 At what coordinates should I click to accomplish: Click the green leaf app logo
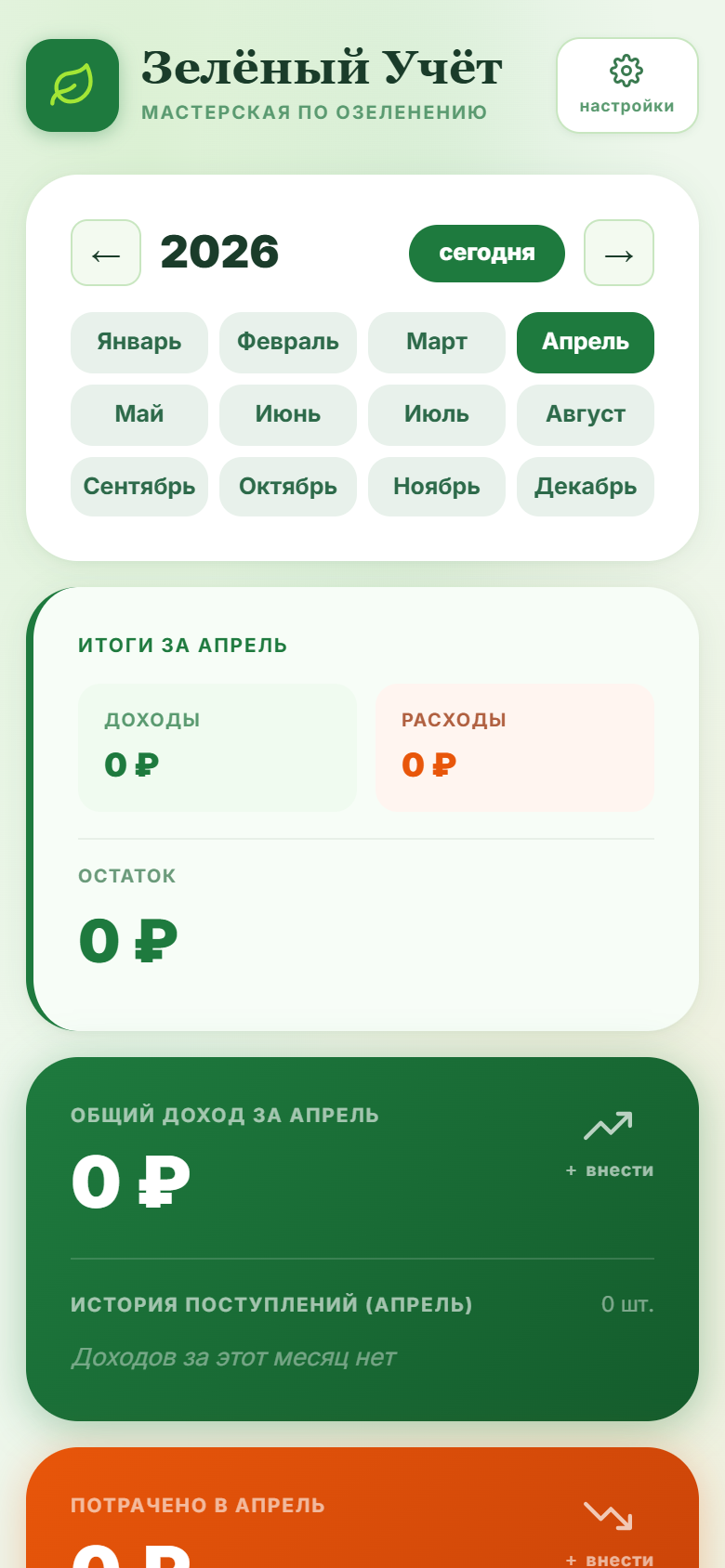(72, 85)
